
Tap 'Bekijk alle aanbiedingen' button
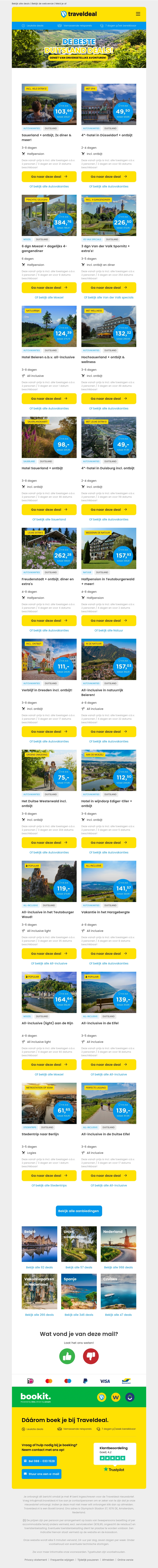click(78, 1211)
